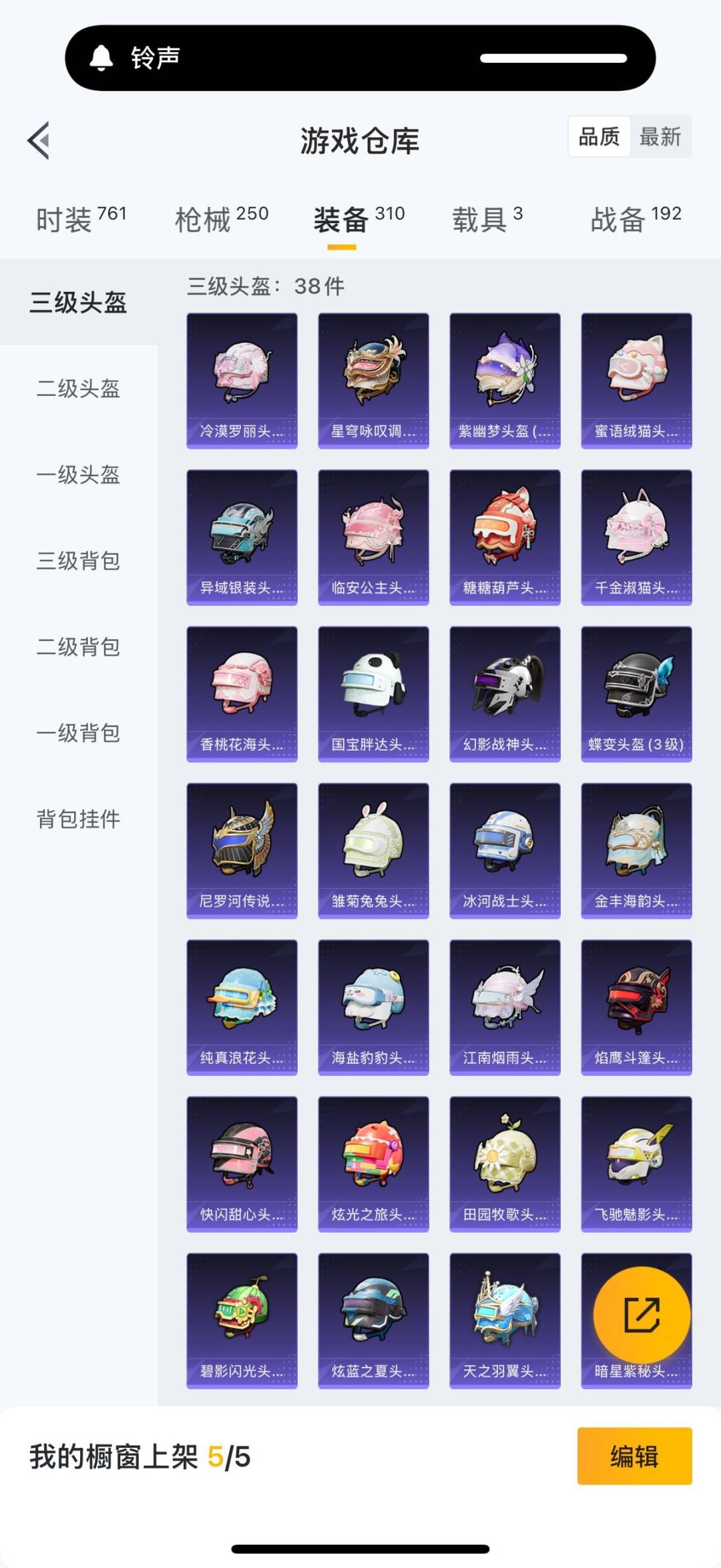
Task: Select 一级头盔 in the sidebar
Action: 79,475
